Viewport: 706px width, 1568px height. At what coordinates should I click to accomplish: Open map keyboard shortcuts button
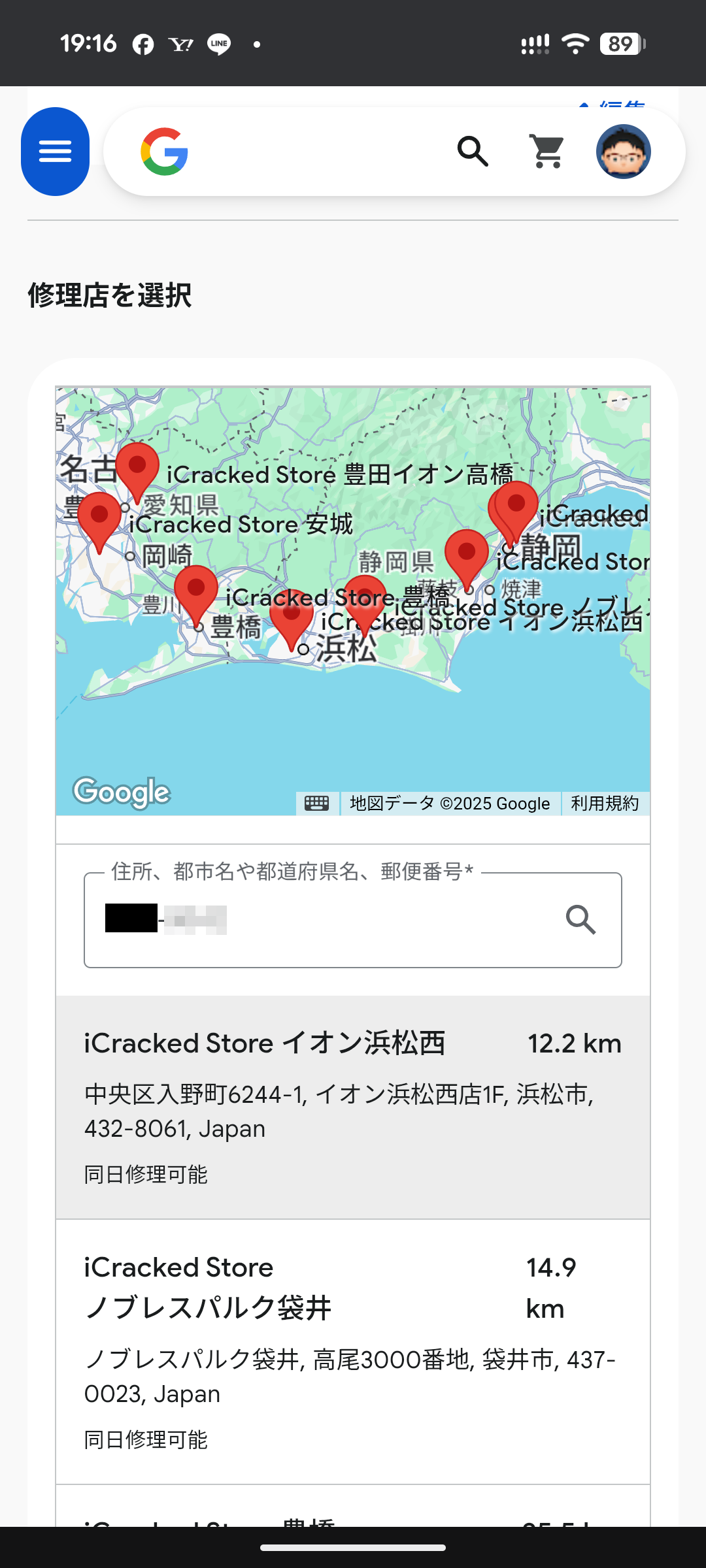pyautogui.click(x=317, y=803)
